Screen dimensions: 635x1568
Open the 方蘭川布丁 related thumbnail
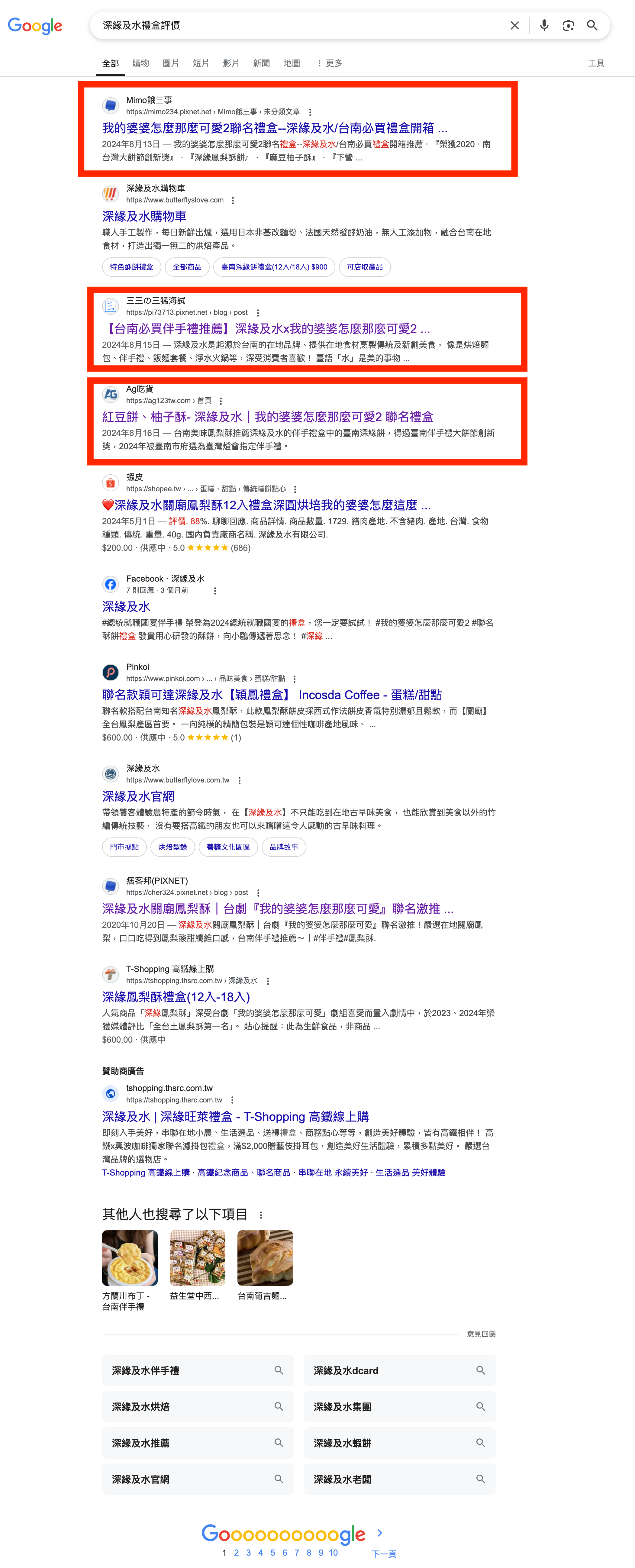130,1258
